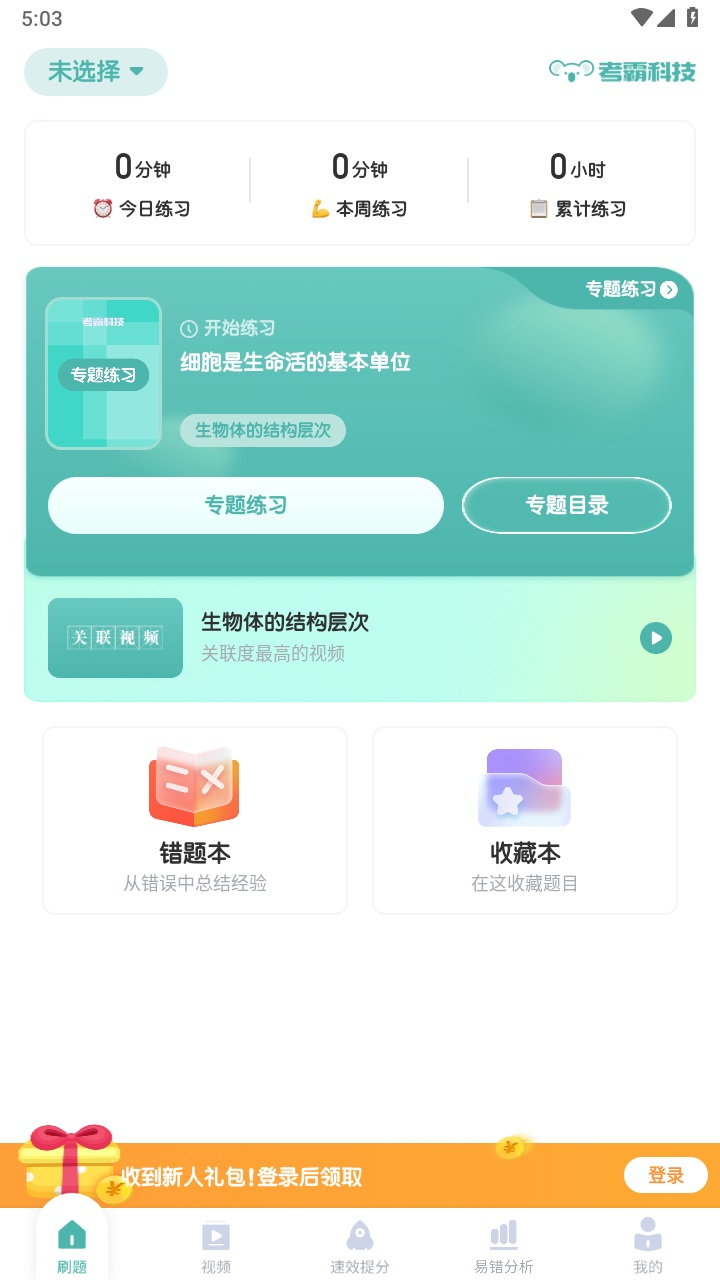The height and width of the screenshot is (1280, 720).
Task: Play the 生物体的结构层次 related video
Action: pos(655,638)
